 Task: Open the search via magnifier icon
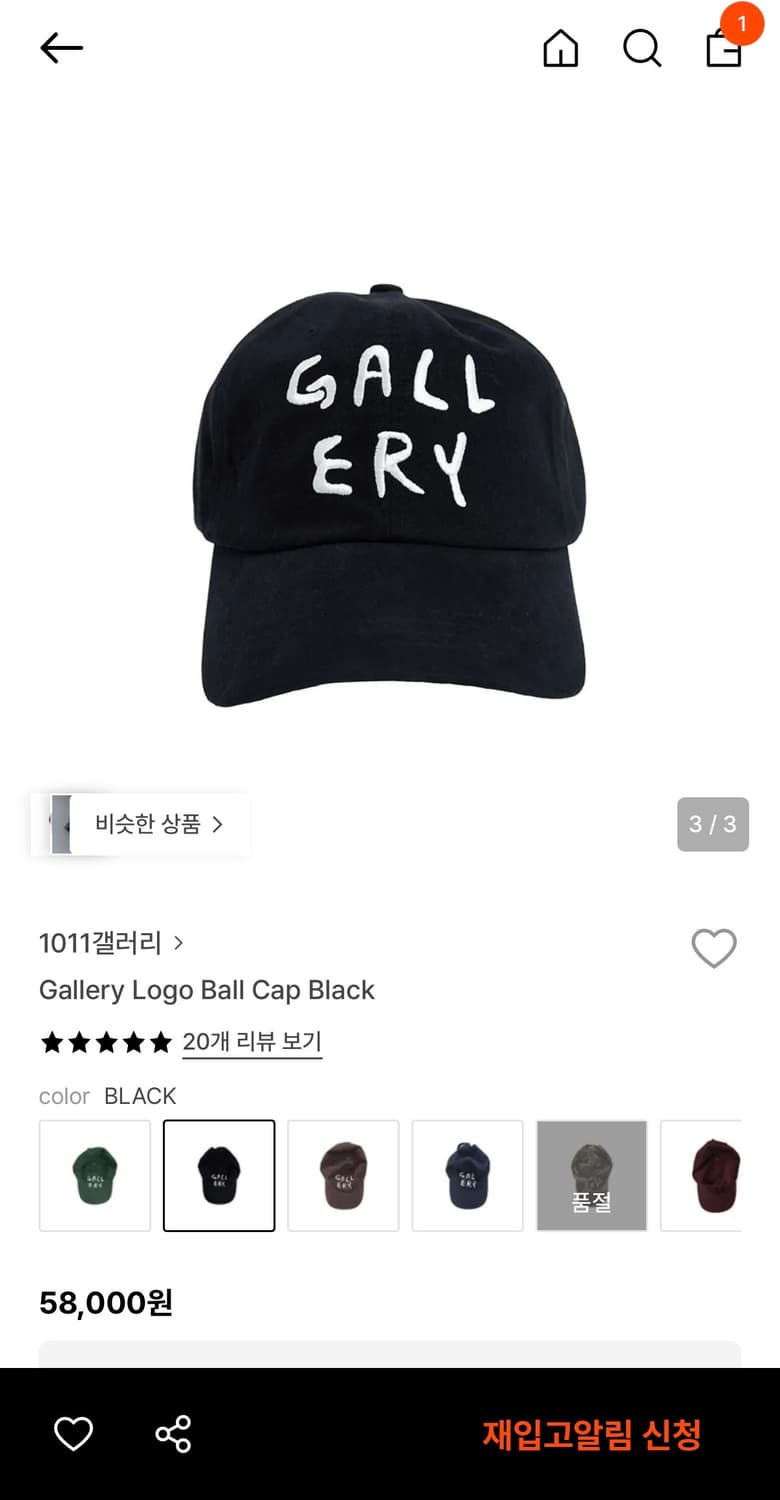[x=643, y=47]
